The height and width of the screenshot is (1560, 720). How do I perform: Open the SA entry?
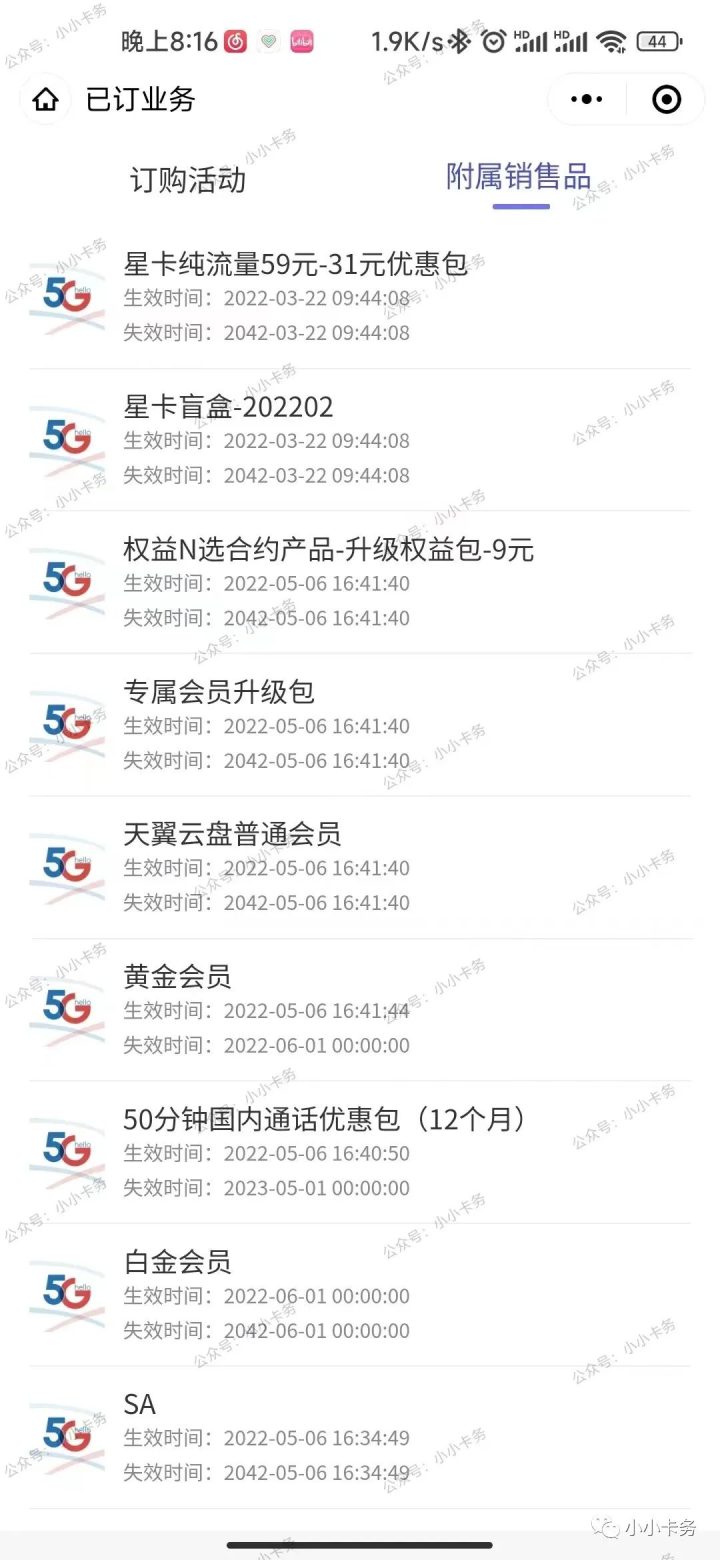[x=360, y=1438]
